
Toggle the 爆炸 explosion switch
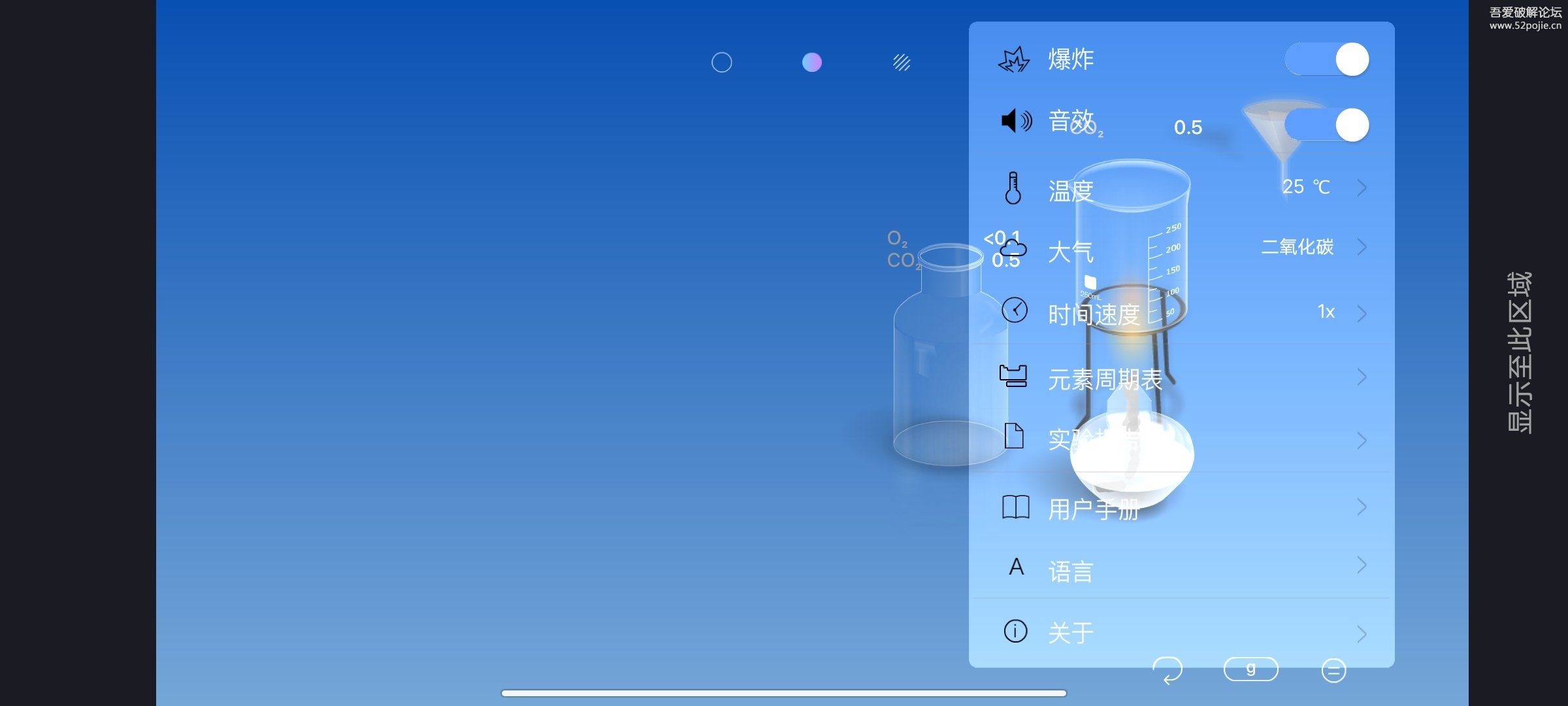point(1326,59)
